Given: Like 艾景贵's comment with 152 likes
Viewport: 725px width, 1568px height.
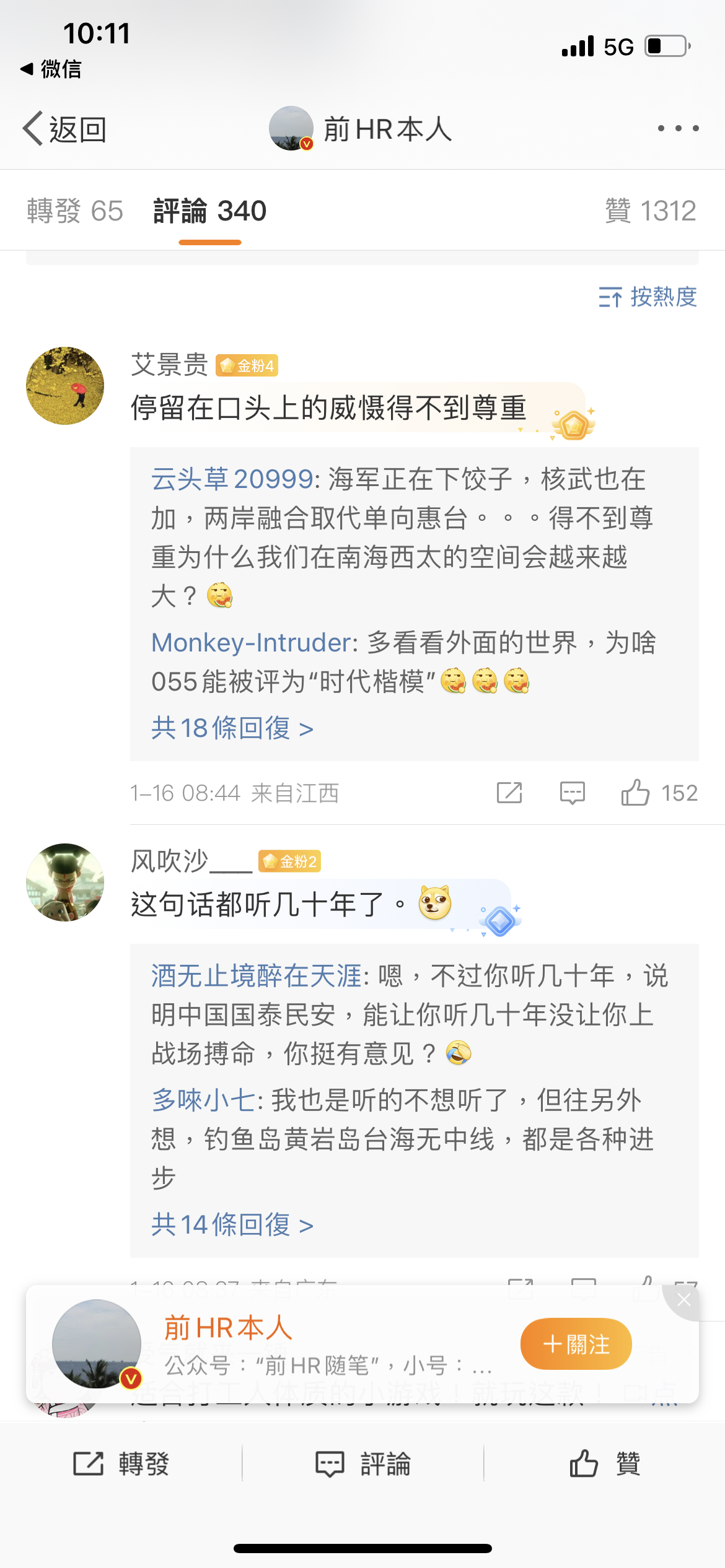Looking at the screenshot, I should pos(659,793).
